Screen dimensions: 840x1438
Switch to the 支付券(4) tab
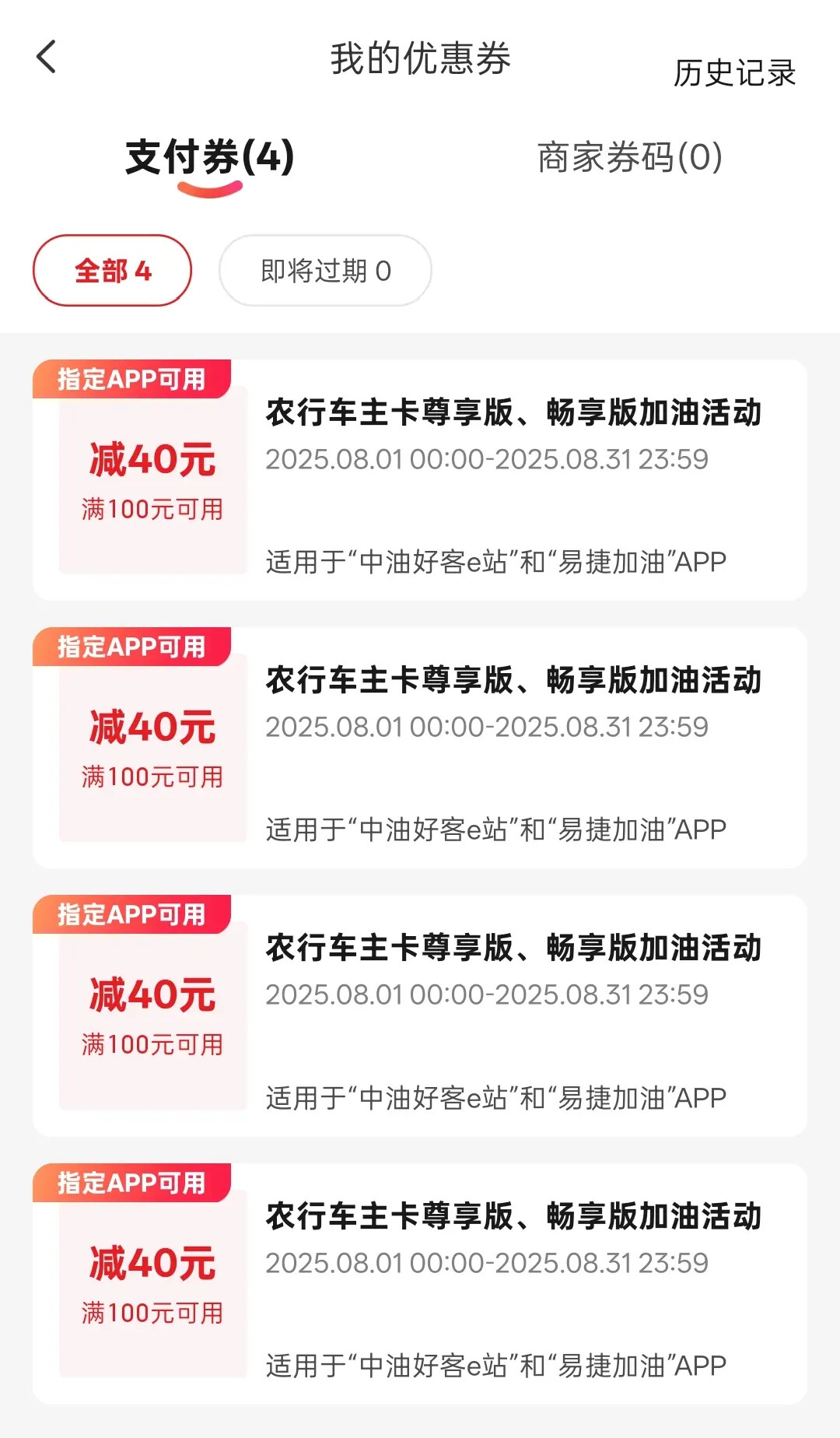(209, 158)
